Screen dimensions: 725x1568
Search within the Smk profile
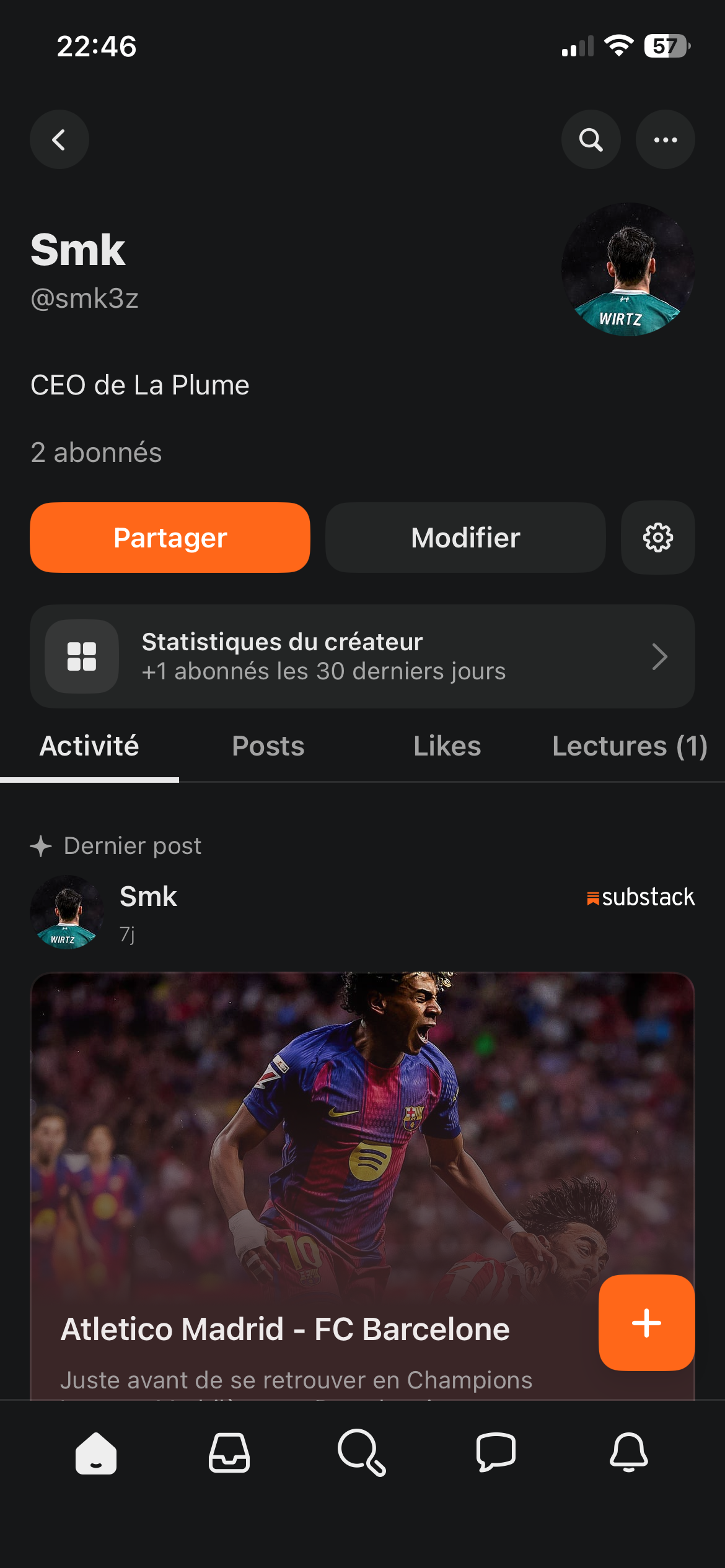click(591, 140)
